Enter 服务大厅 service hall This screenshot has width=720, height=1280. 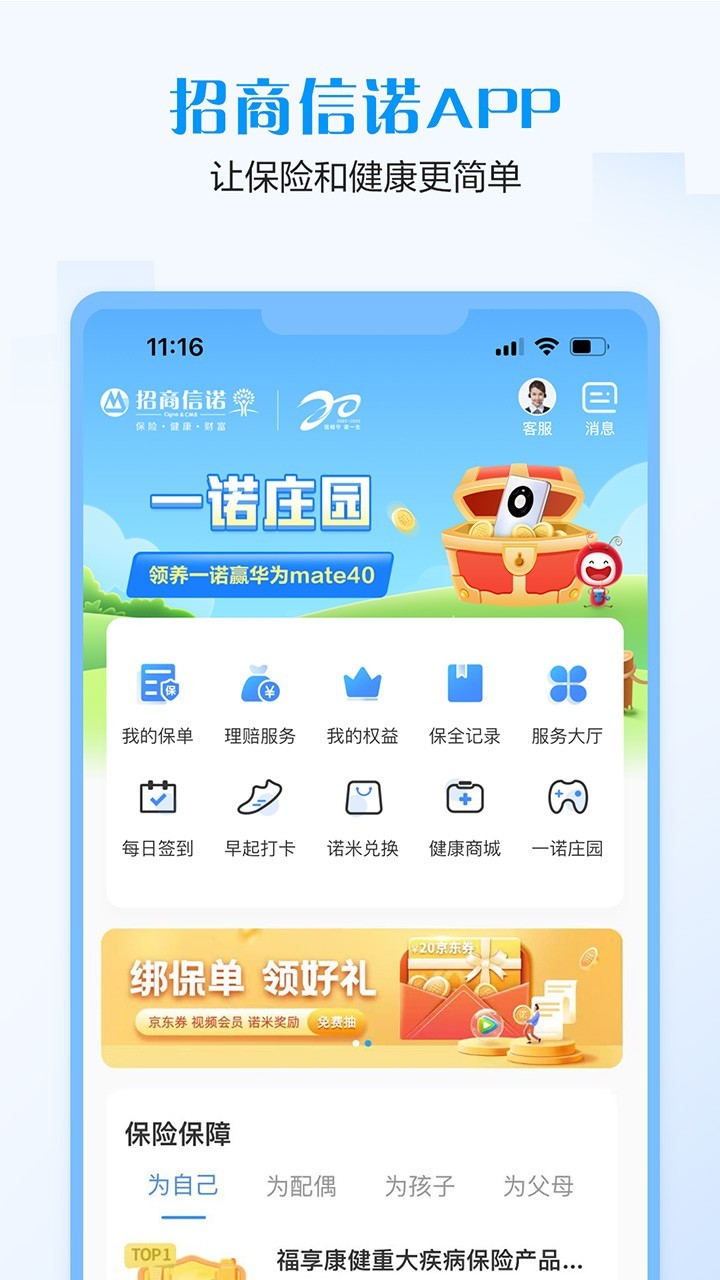[x=566, y=700]
